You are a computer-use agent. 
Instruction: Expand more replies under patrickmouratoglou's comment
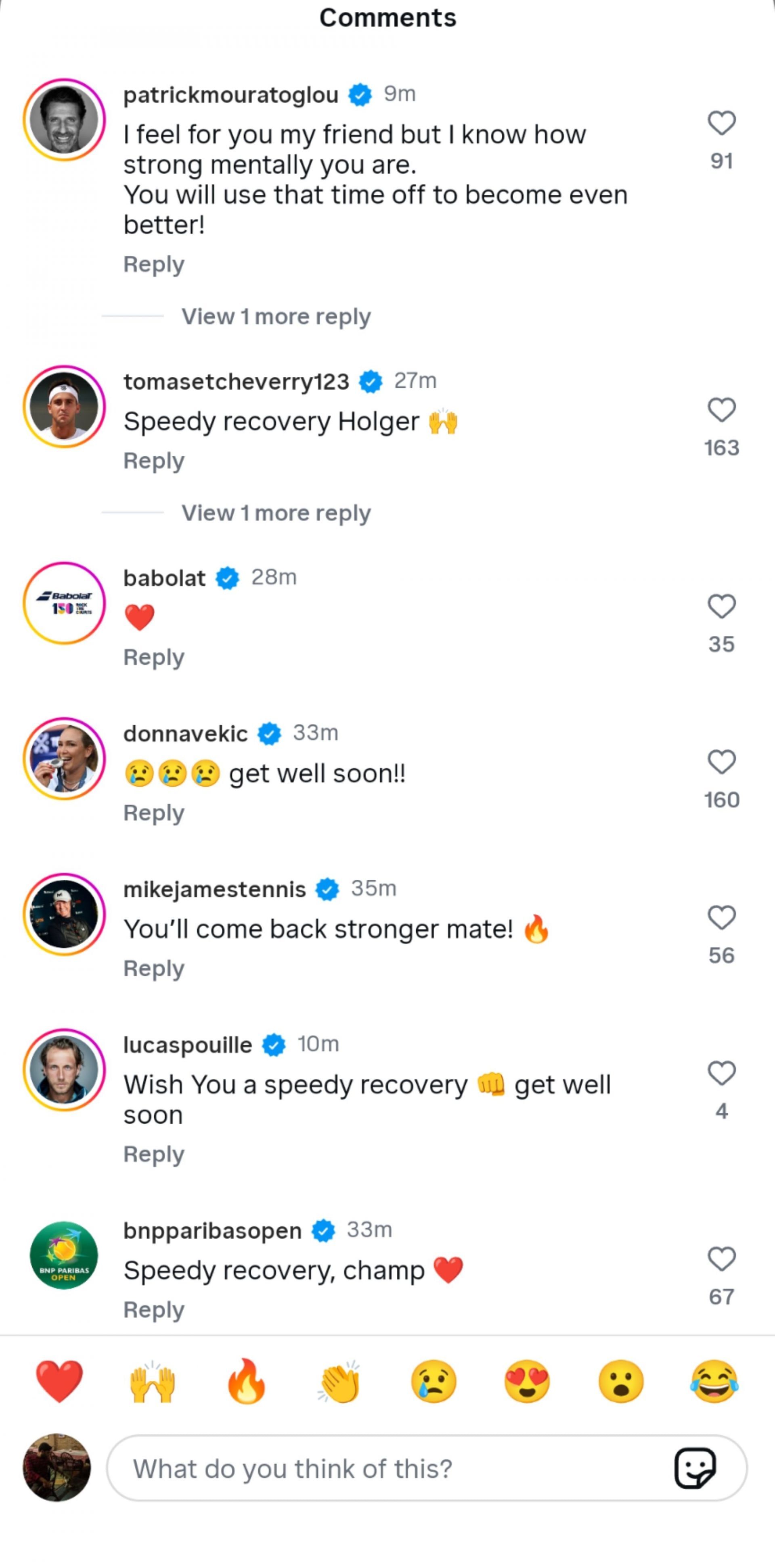coord(275,317)
